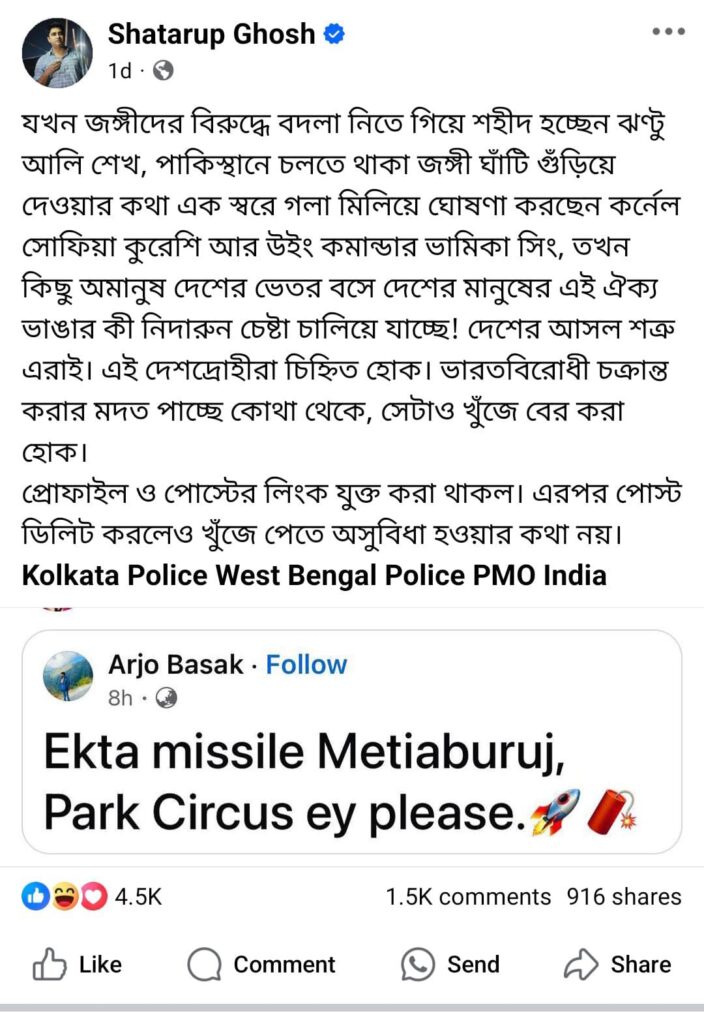The width and height of the screenshot is (704, 1024).
Task: Follow Arjo Basak
Action: (x=306, y=665)
